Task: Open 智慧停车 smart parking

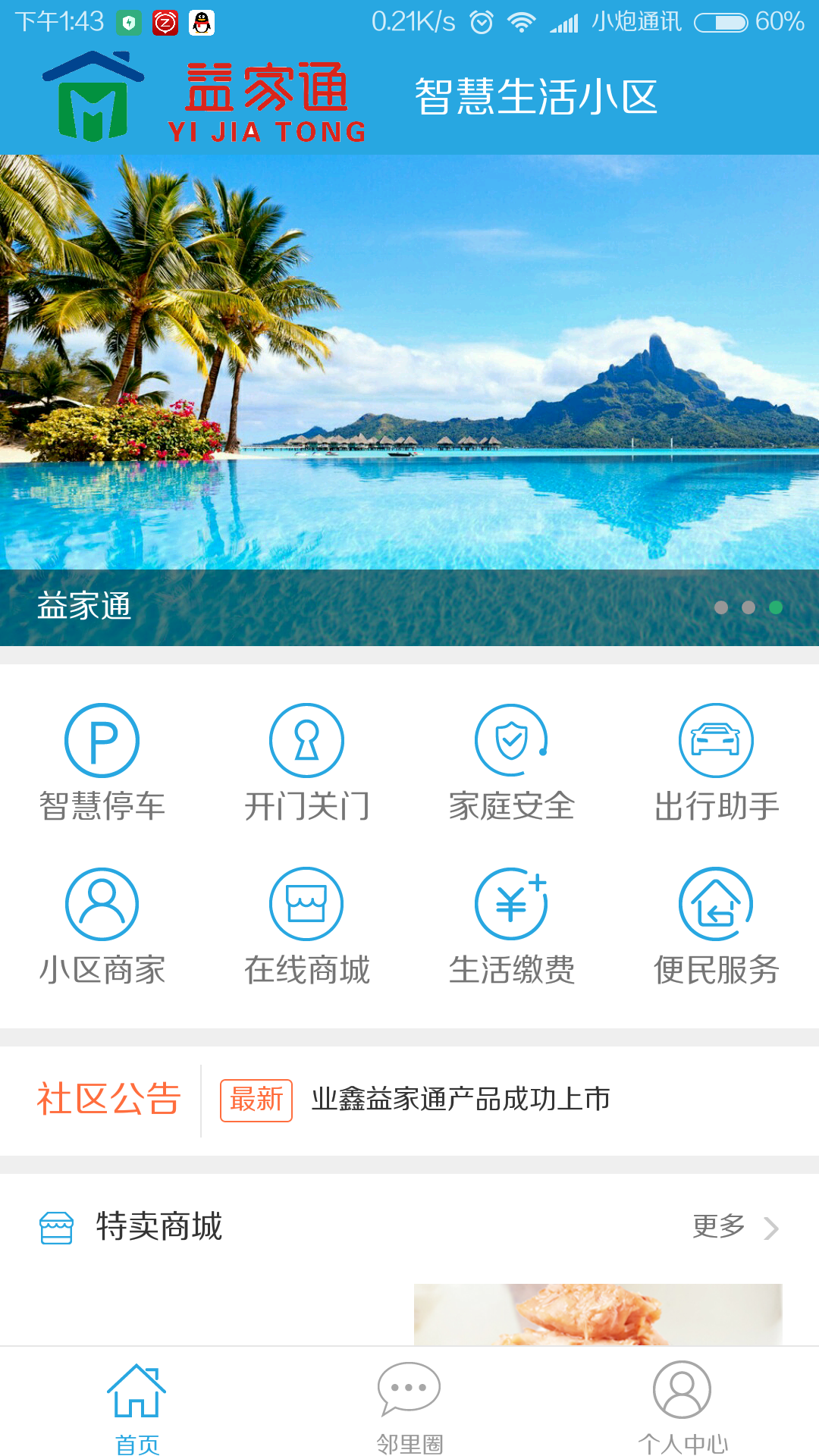Action: pos(102,761)
